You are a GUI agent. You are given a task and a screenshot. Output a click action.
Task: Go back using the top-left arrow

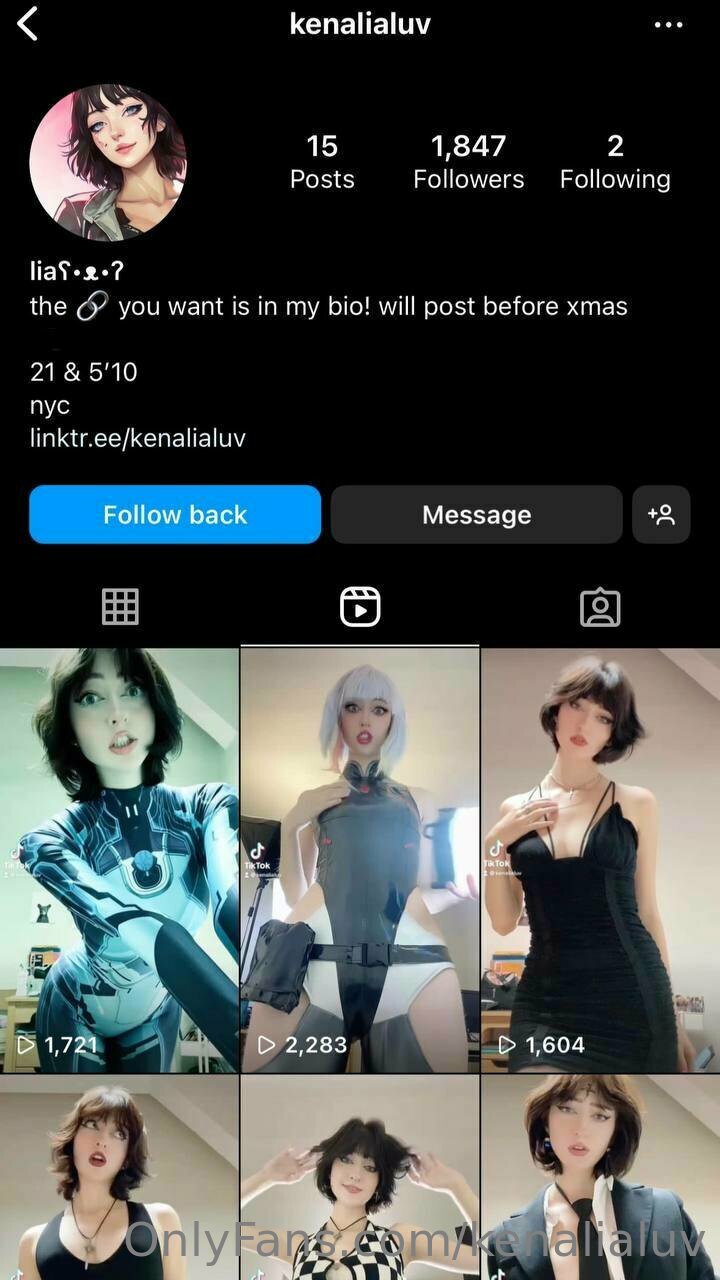(x=28, y=24)
